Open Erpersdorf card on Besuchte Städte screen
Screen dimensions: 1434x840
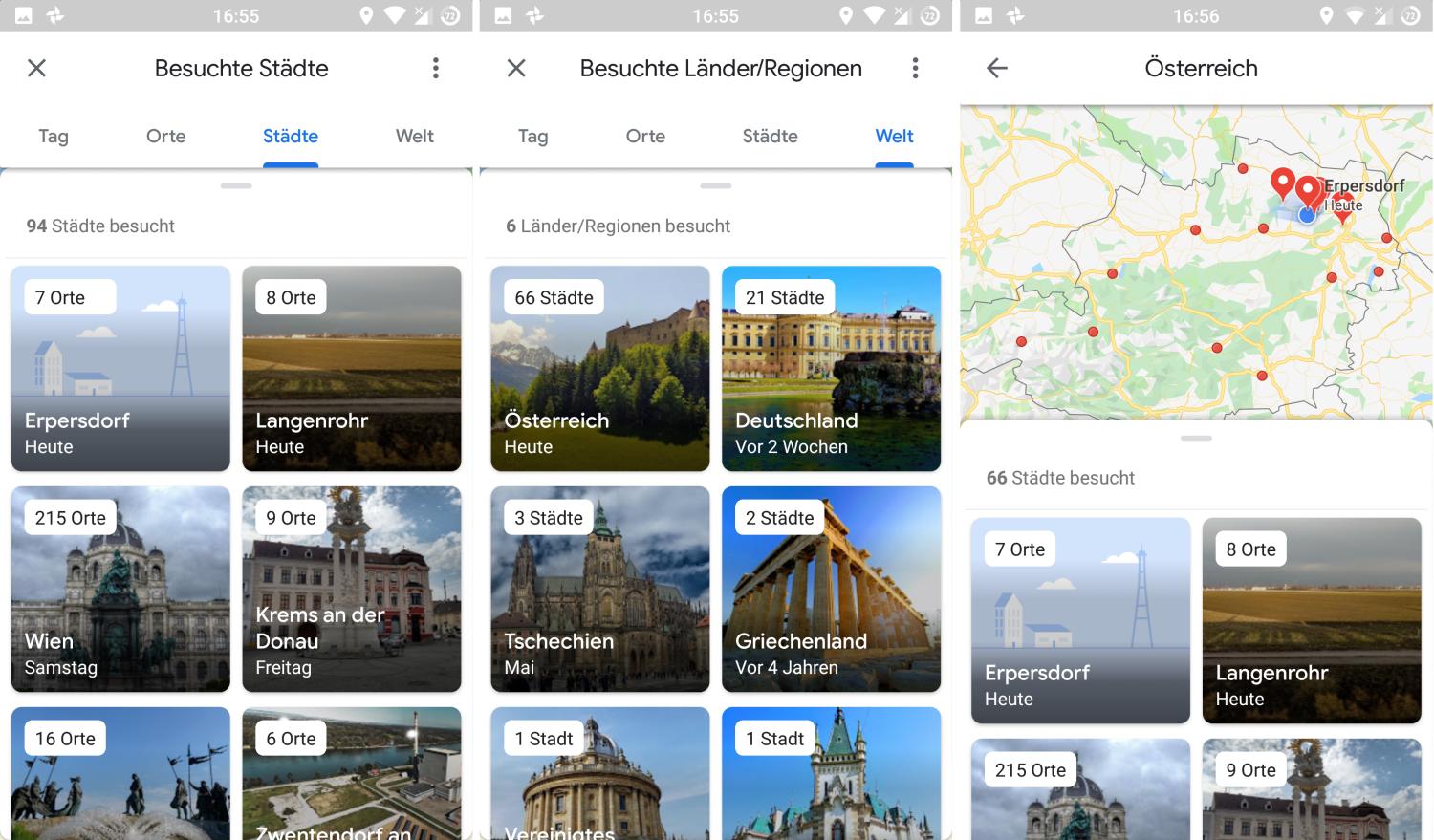pos(120,368)
